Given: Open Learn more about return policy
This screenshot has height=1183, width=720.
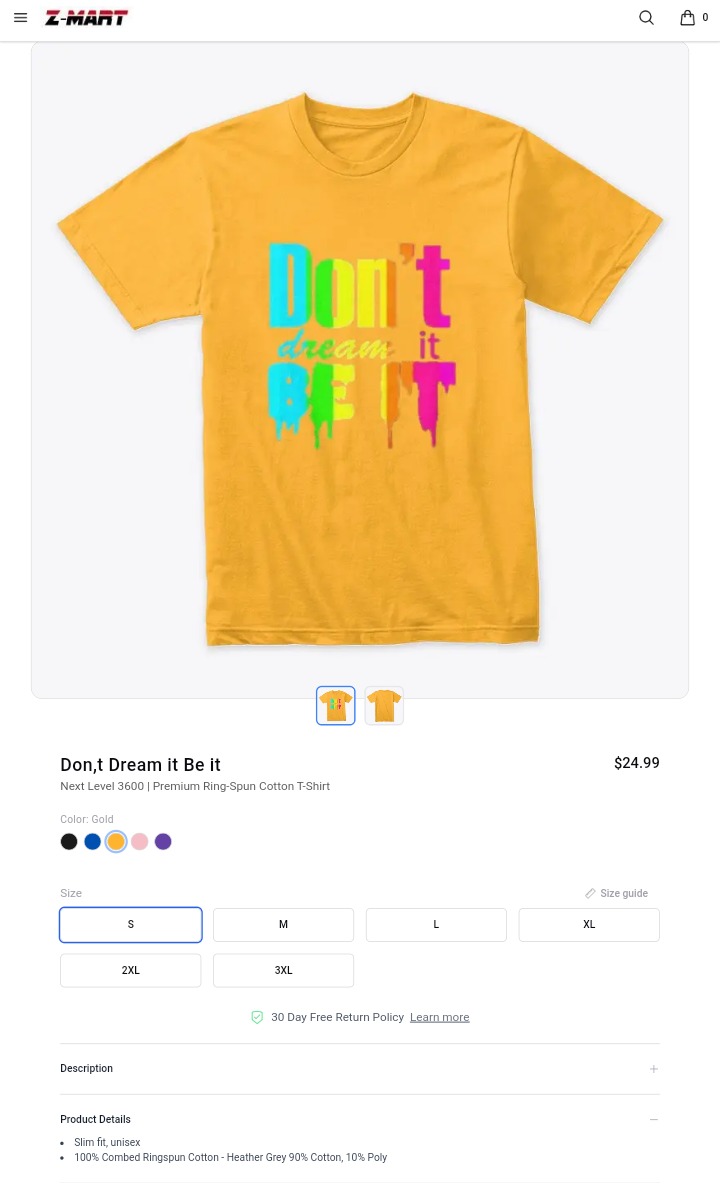Looking at the screenshot, I should tap(439, 1017).
